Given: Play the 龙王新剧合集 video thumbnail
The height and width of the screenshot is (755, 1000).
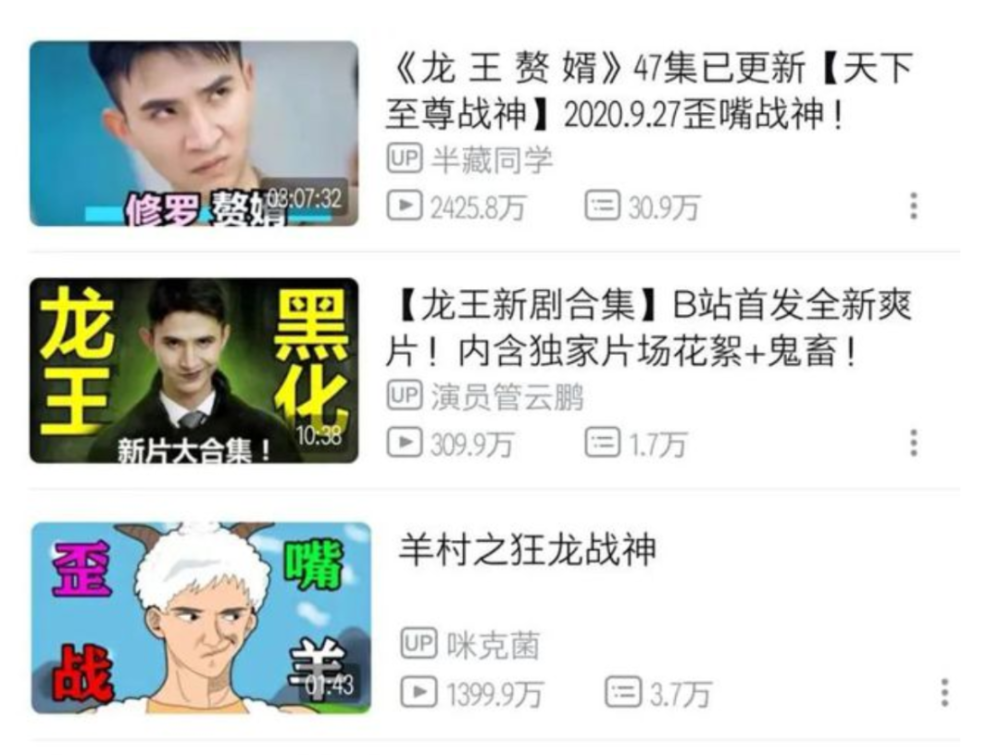Looking at the screenshot, I should click(193, 370).
